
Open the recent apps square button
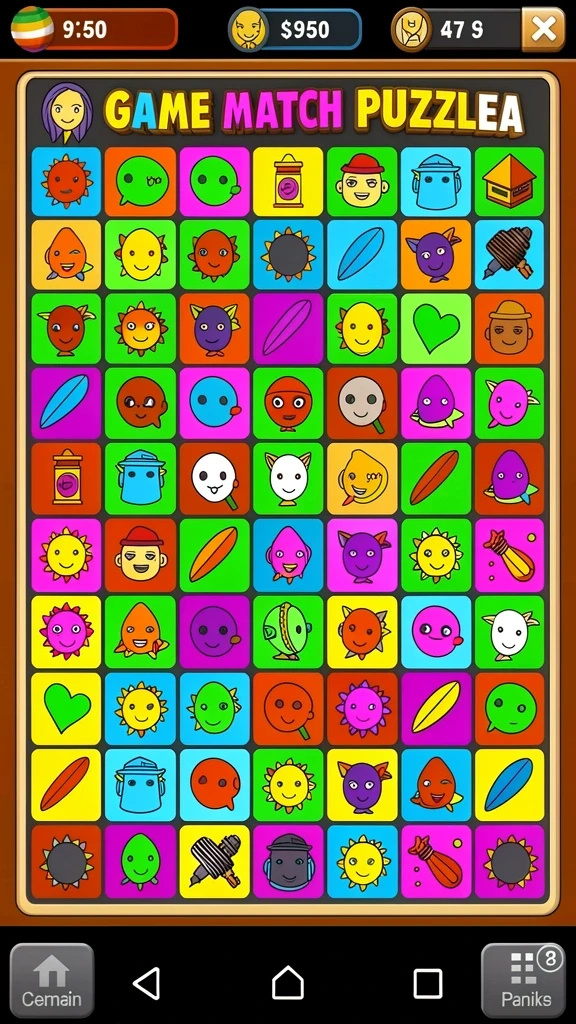click(428, 983)
